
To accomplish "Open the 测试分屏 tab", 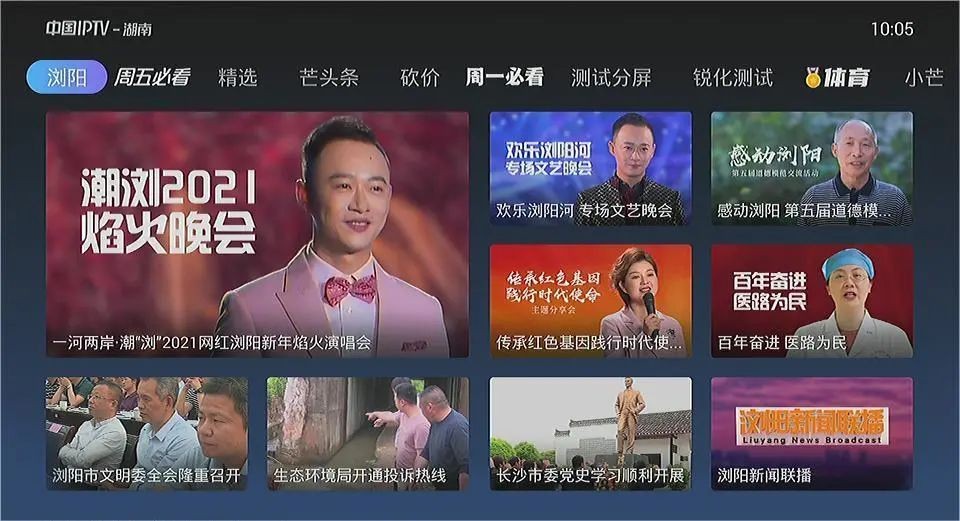I will [611, 77].
